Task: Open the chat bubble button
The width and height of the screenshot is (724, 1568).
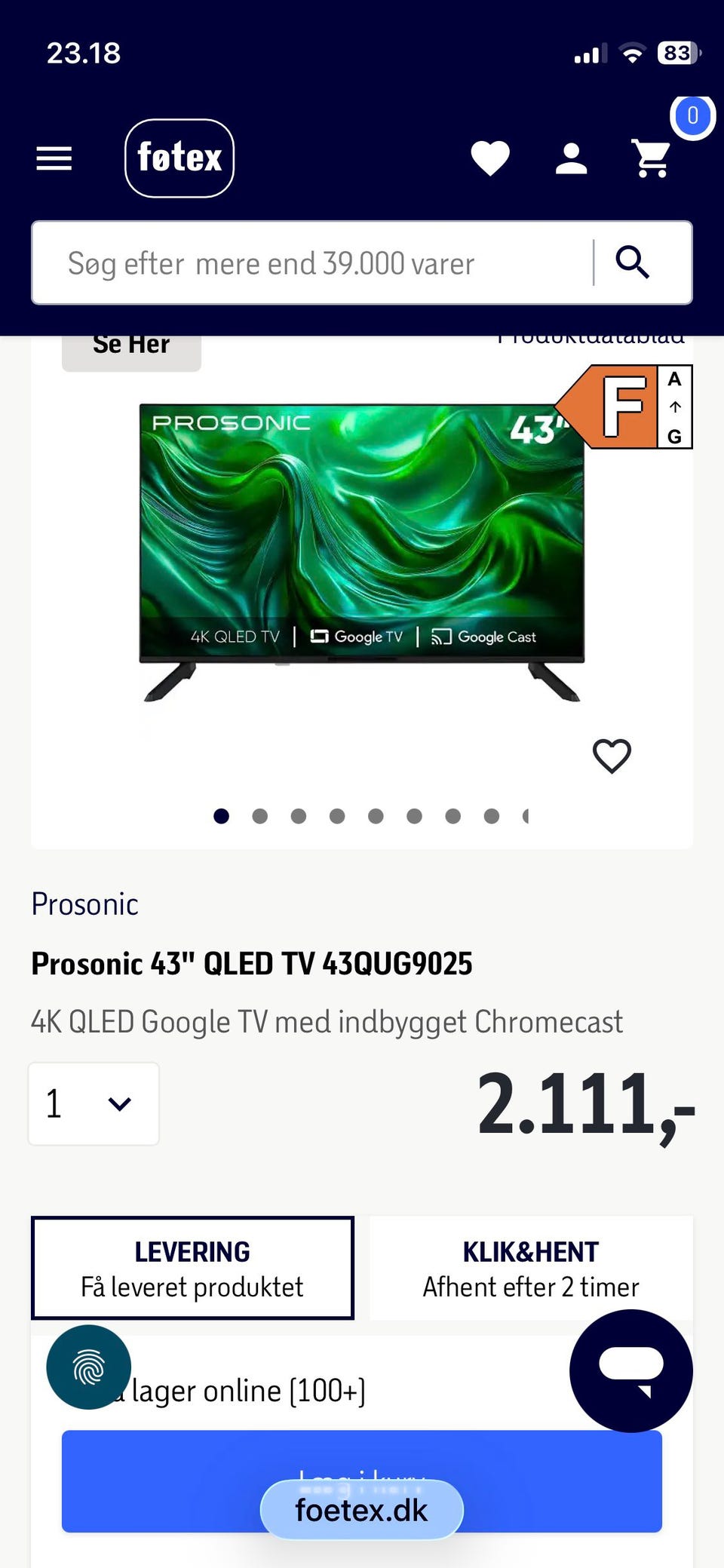Action: 630,1370
